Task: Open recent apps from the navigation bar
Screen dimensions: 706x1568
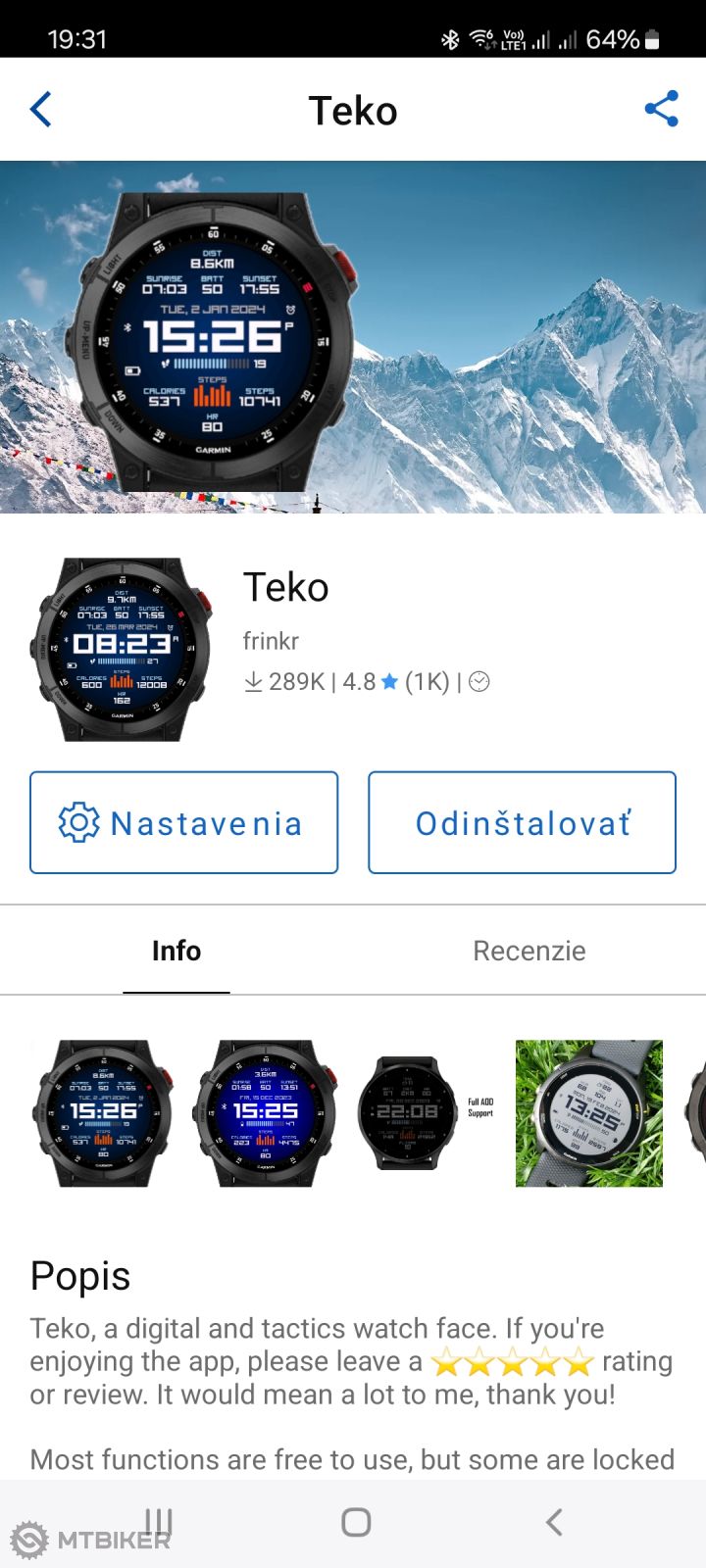Action: pos(158,1521)
